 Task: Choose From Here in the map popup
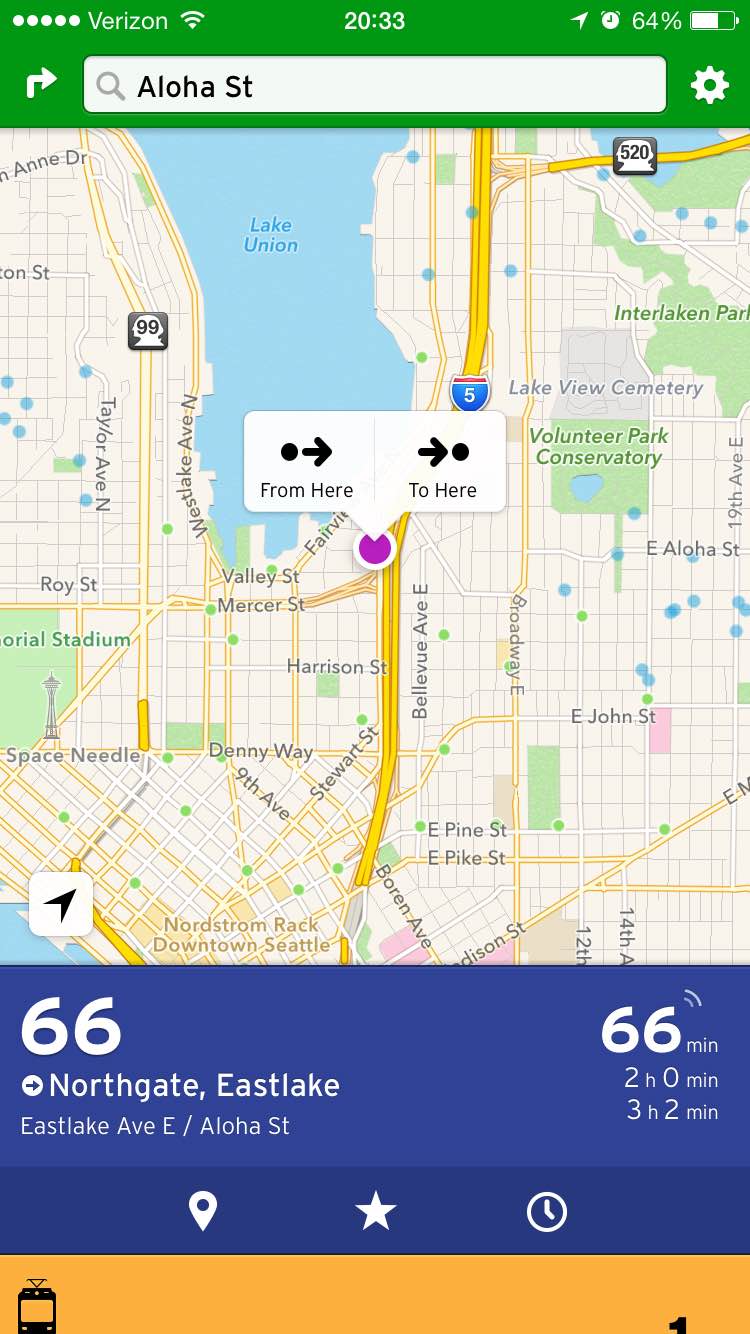click(x=307, y=464)
